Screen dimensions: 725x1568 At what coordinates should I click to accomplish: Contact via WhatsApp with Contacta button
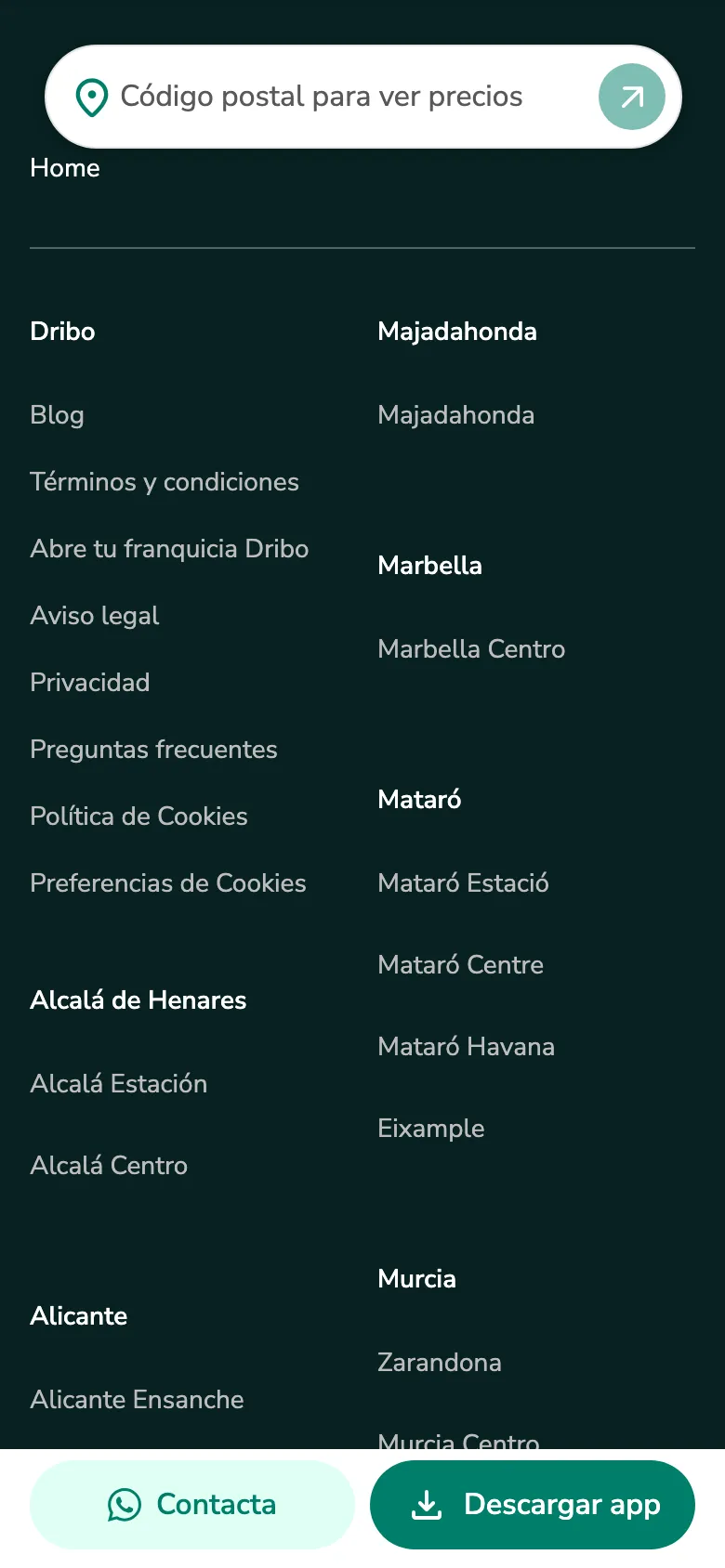pyautogui.click(x=192, y=1504)
